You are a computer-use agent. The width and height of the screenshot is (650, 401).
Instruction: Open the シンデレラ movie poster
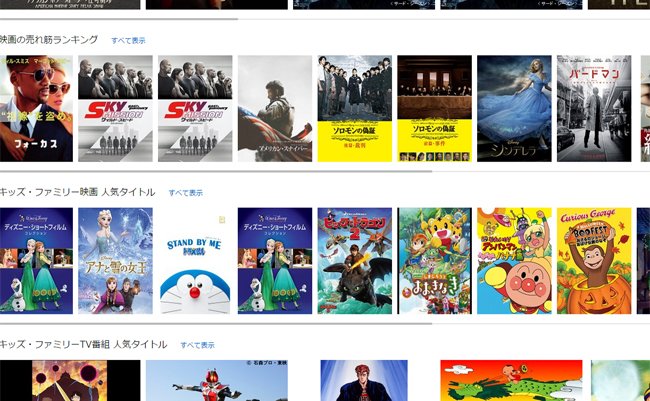click(513, 108)
